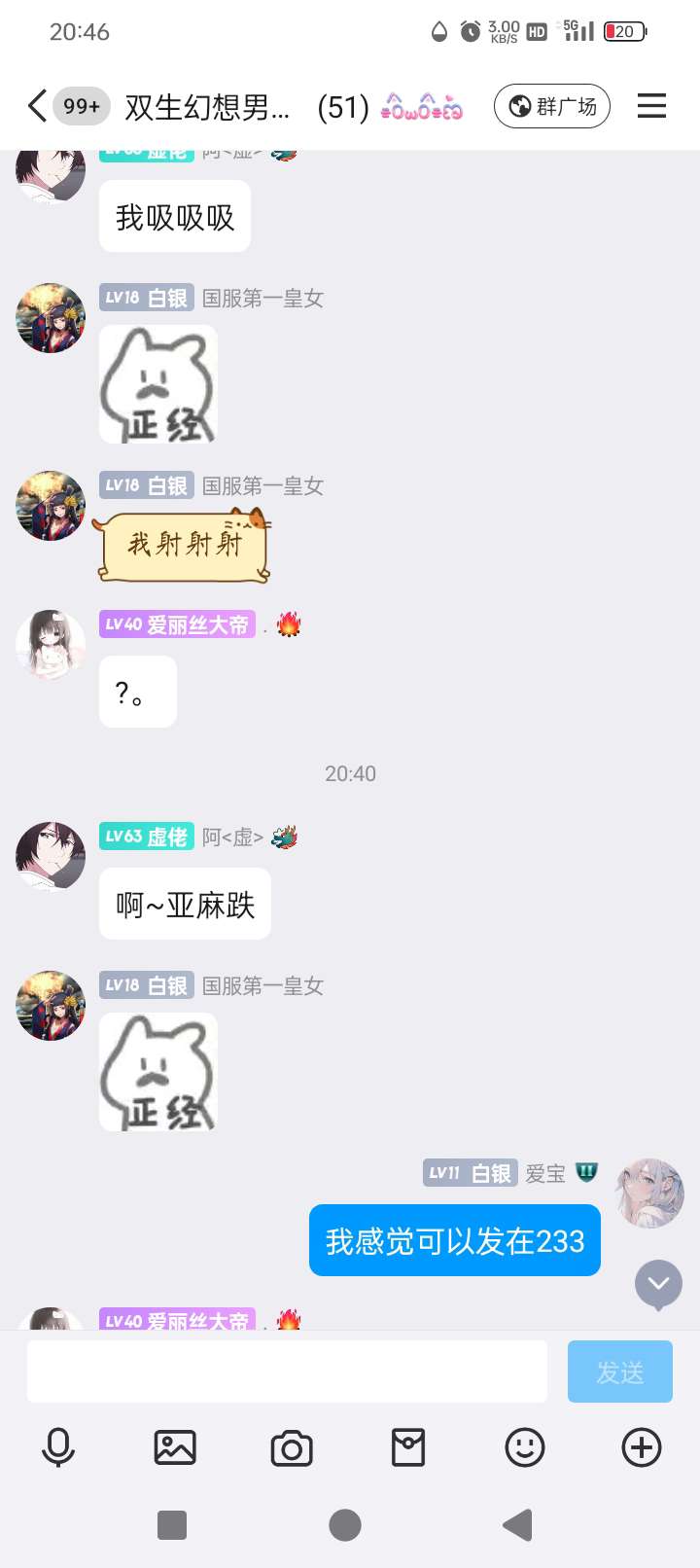The width and height of the screenshot is (700, 1568).
Task: Open 爱宝's avatar on the right
Action: coord(651,1193)
